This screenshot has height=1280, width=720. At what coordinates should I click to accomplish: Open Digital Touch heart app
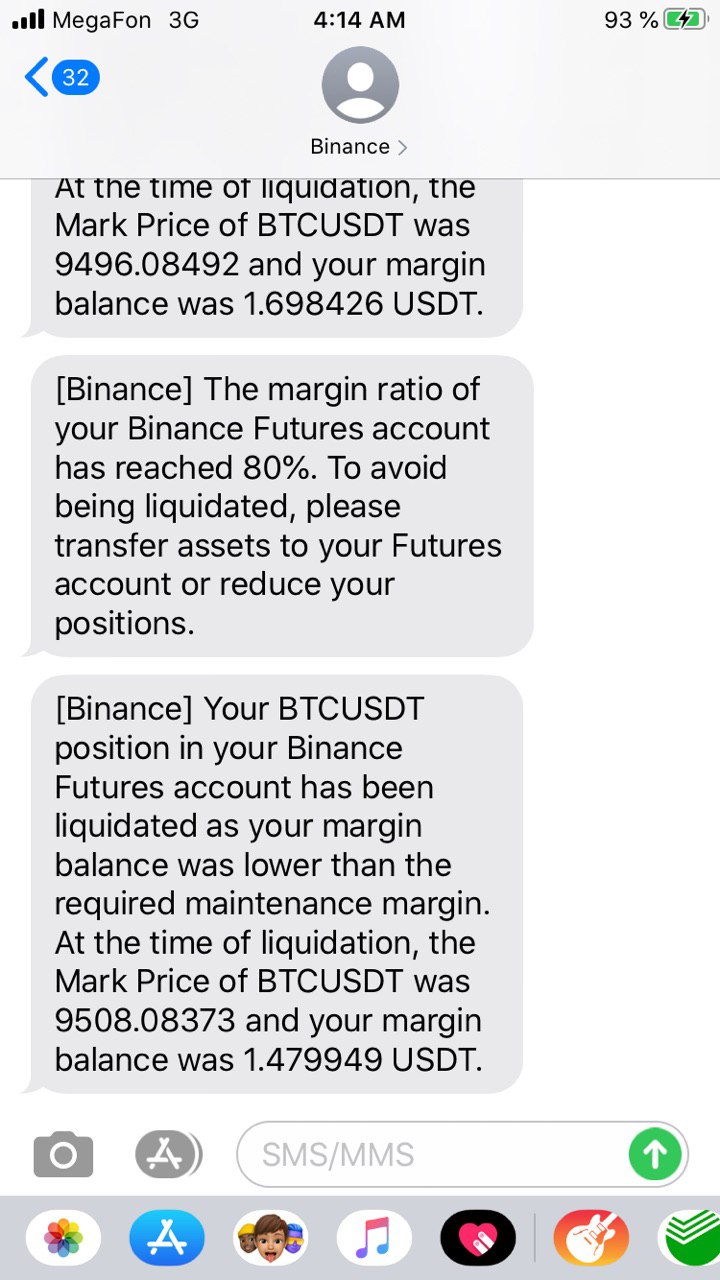pos(478,1238)
